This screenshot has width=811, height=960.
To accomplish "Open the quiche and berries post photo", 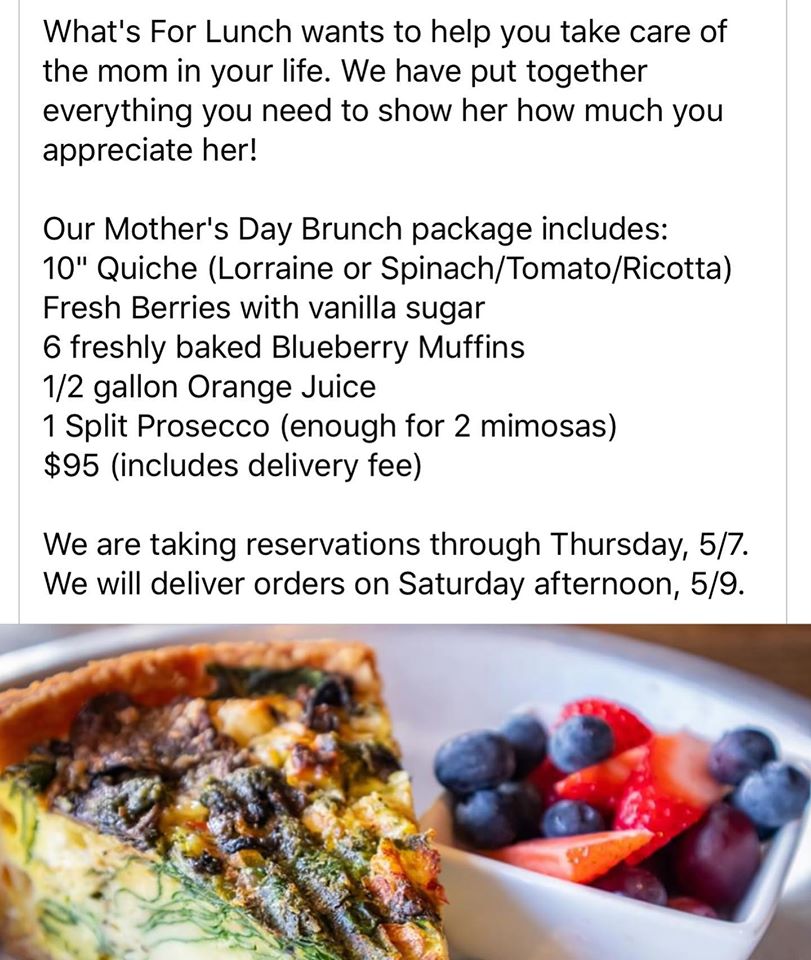I will [x=405, y=790].
